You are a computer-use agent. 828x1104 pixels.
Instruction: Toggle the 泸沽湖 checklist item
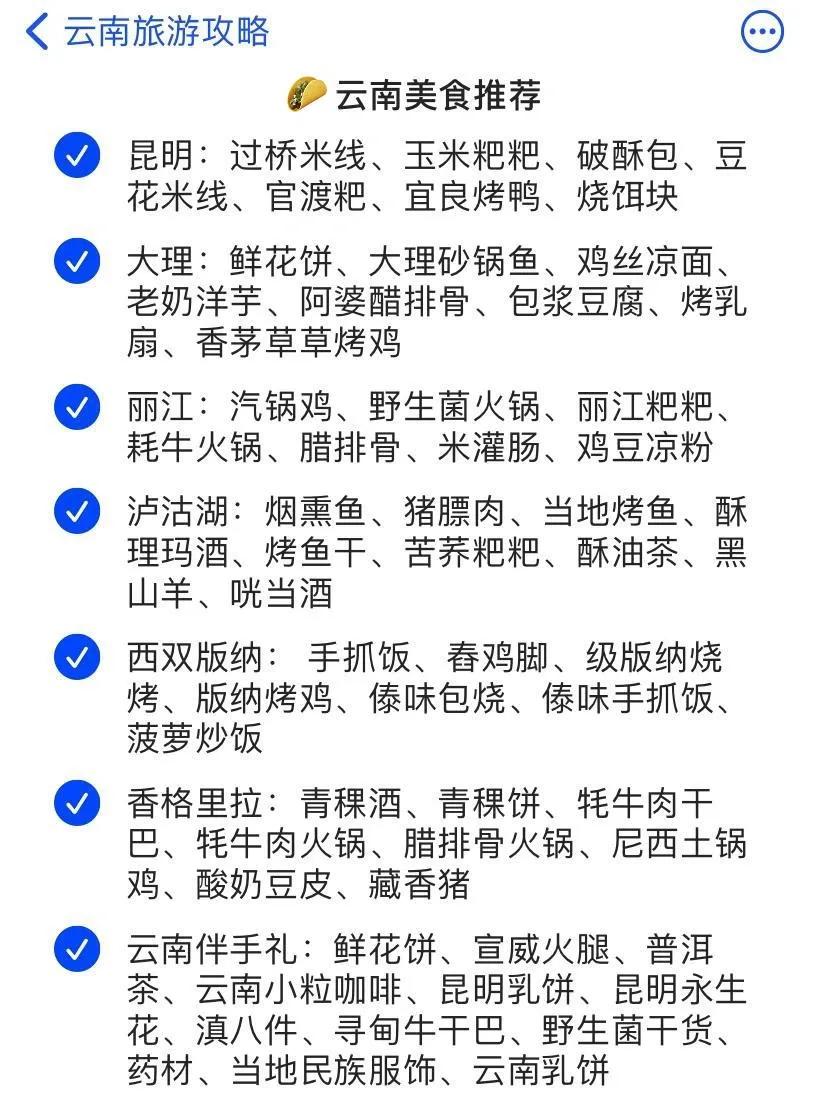(x=77, y=512)
